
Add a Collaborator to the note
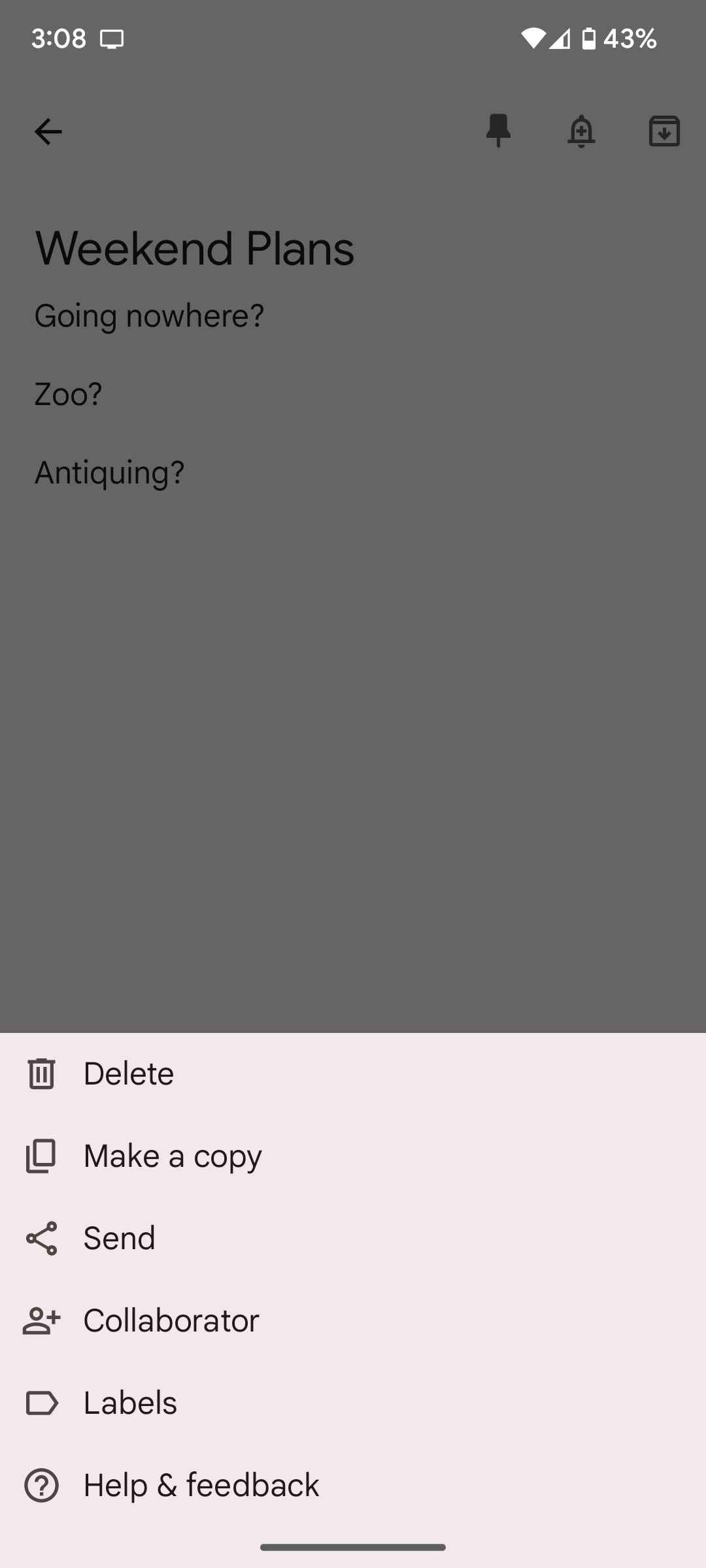tap(171, 1320)
